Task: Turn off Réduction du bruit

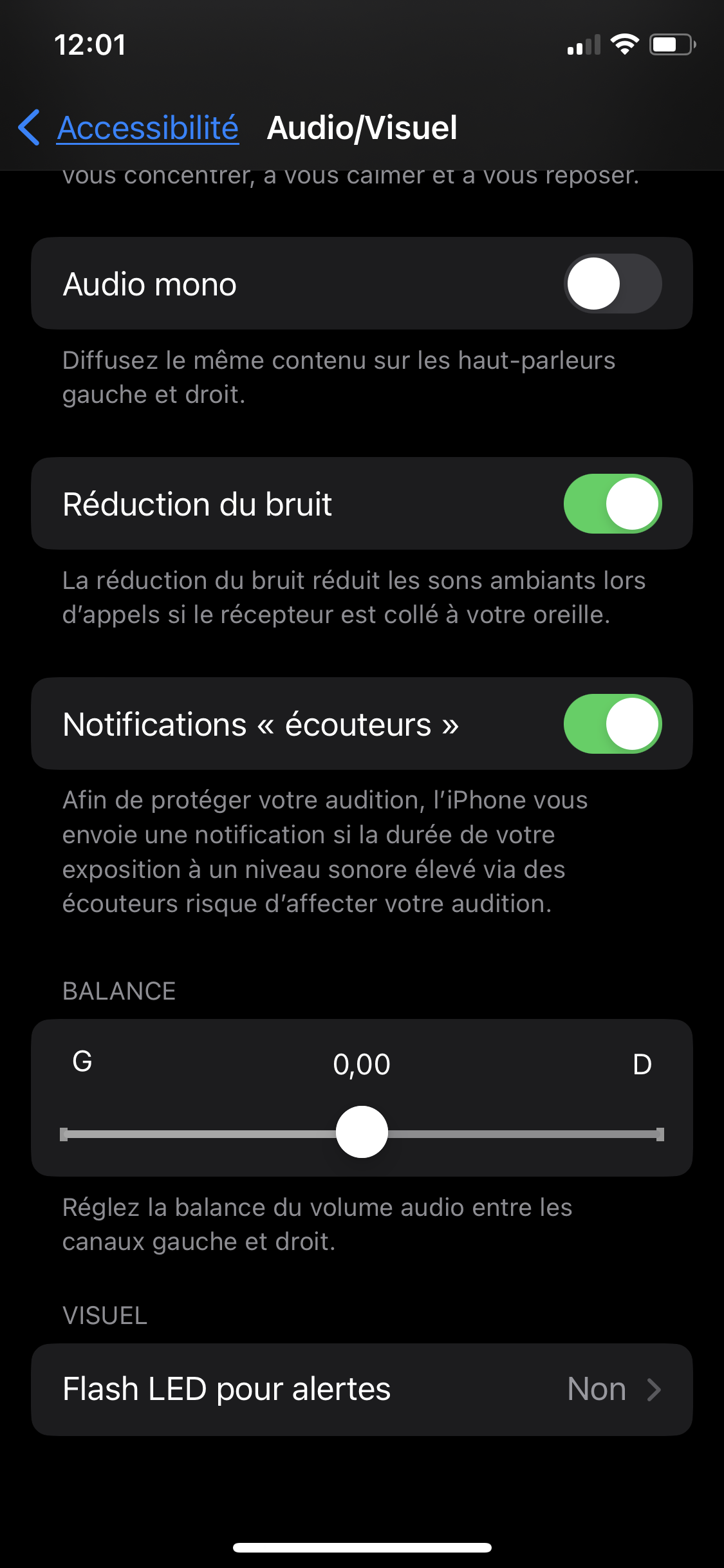Action: (x=612, y=504)
